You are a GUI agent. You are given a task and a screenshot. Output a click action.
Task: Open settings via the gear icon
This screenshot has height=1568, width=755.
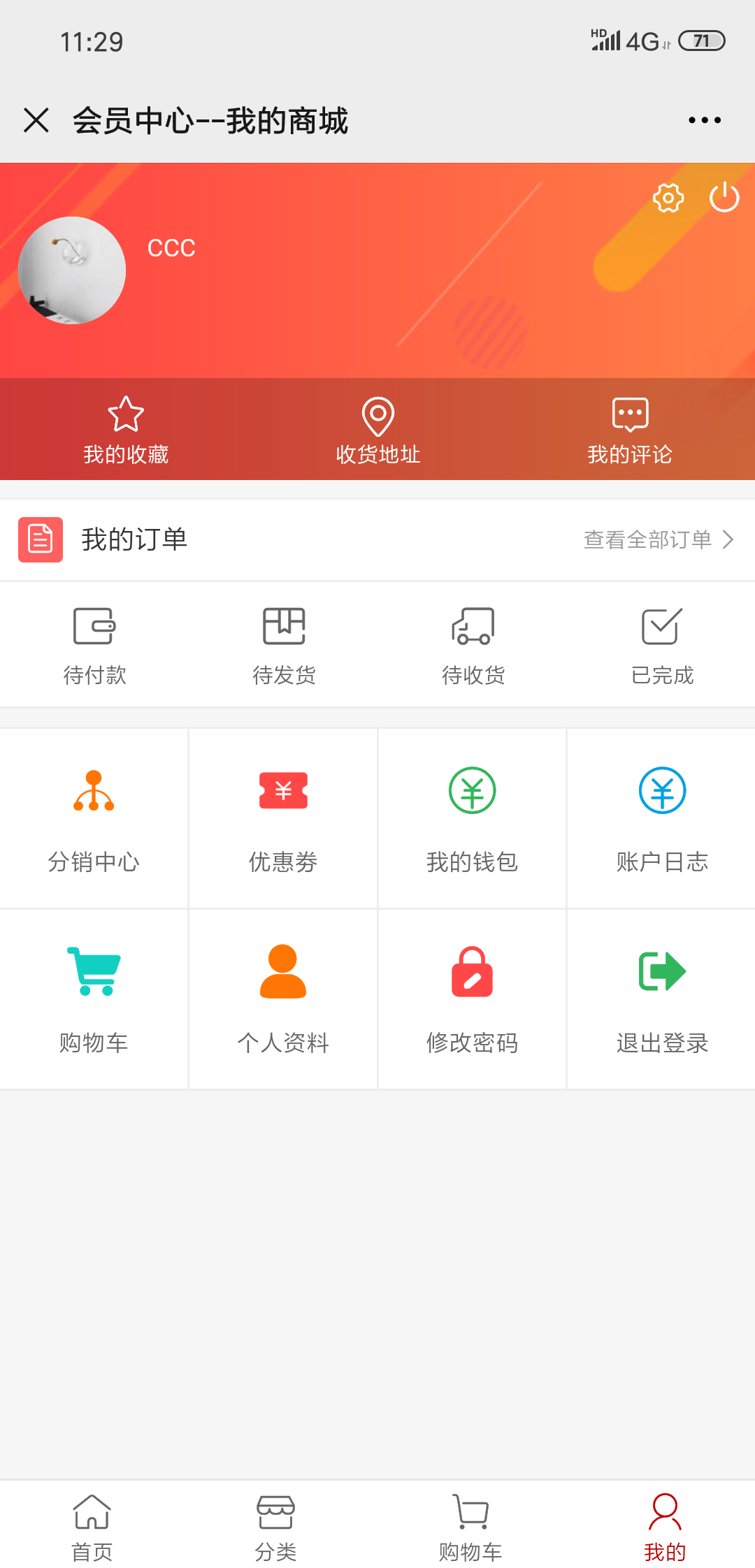pyautogui.click(x=668, y=198)
